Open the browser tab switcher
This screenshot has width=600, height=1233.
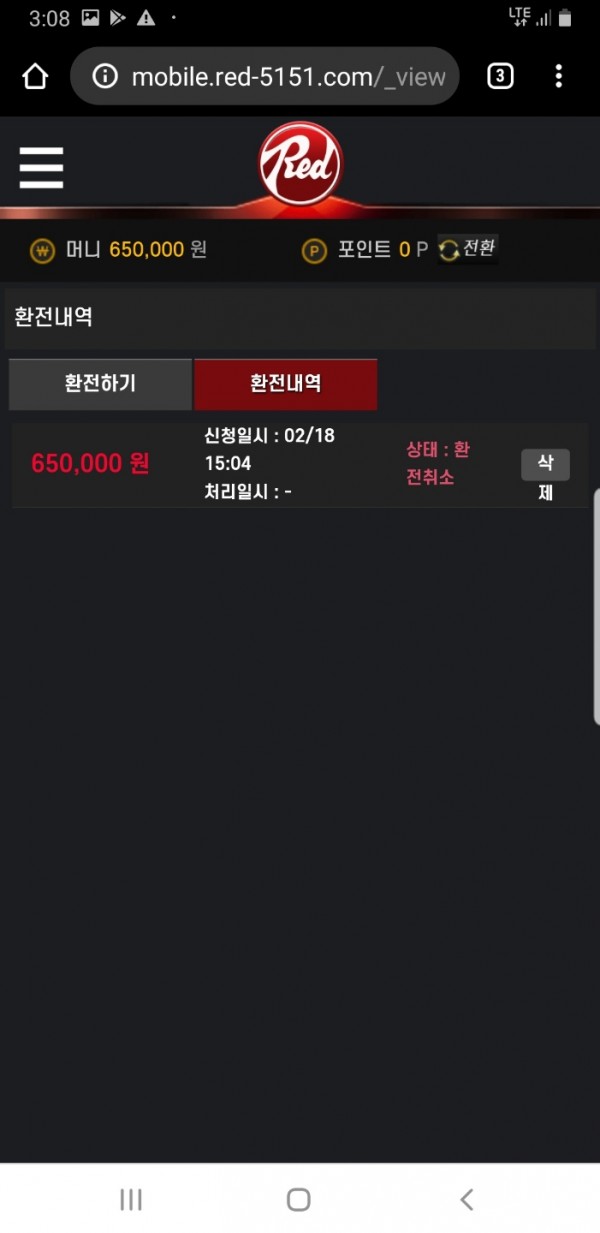tap(500, 76)
